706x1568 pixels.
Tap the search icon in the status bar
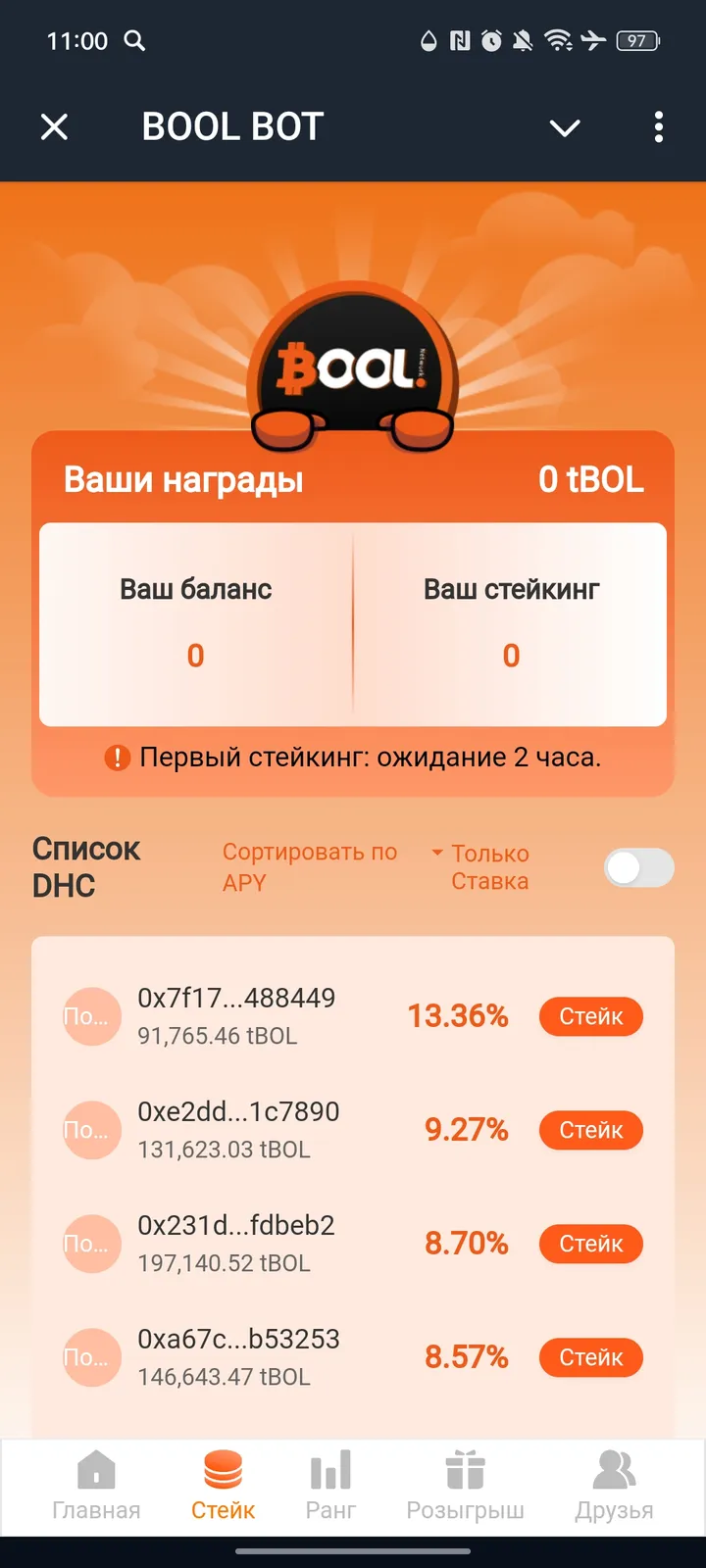pos(135,41)
